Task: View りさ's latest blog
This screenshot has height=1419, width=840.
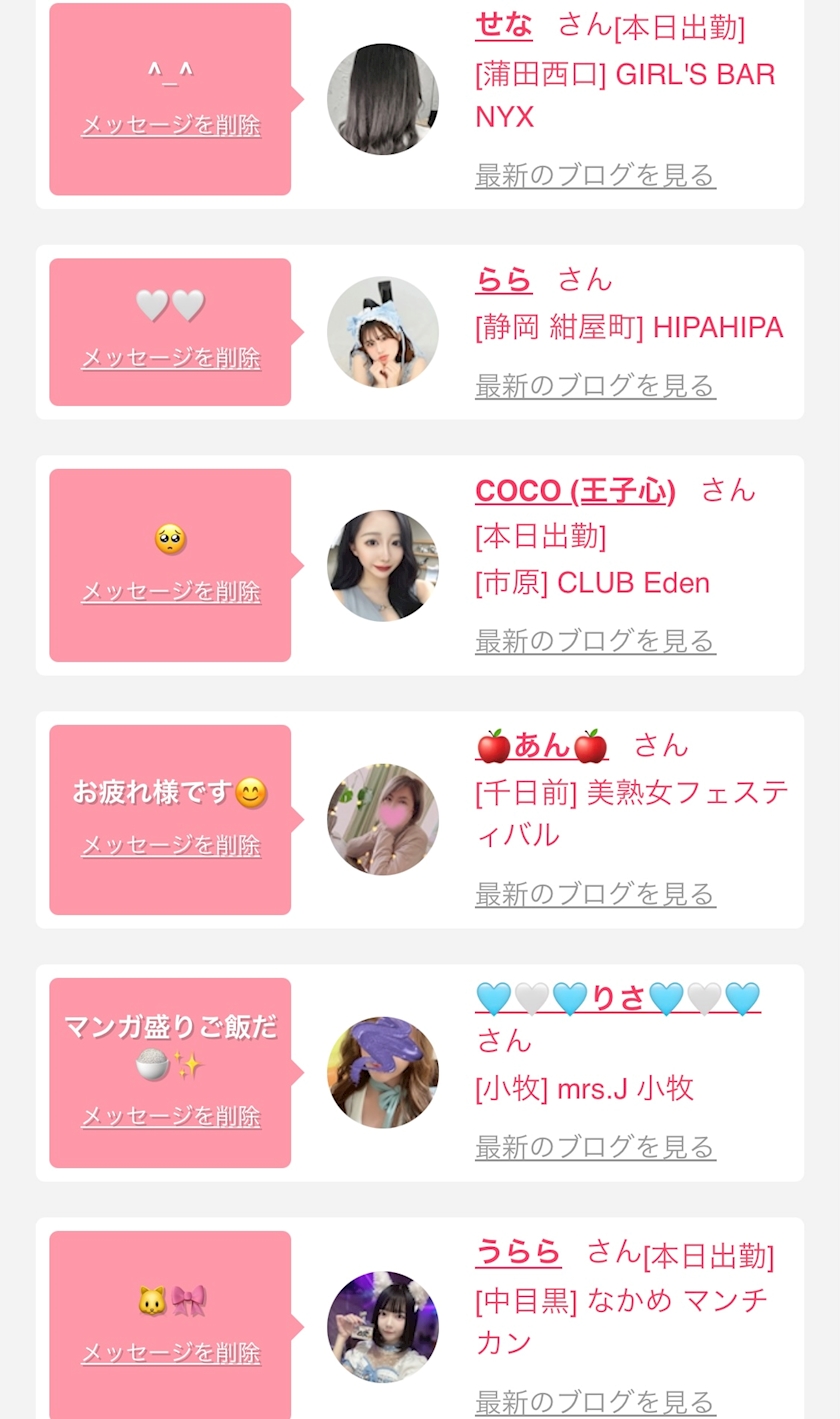Action: click(x=595, y=1146)
